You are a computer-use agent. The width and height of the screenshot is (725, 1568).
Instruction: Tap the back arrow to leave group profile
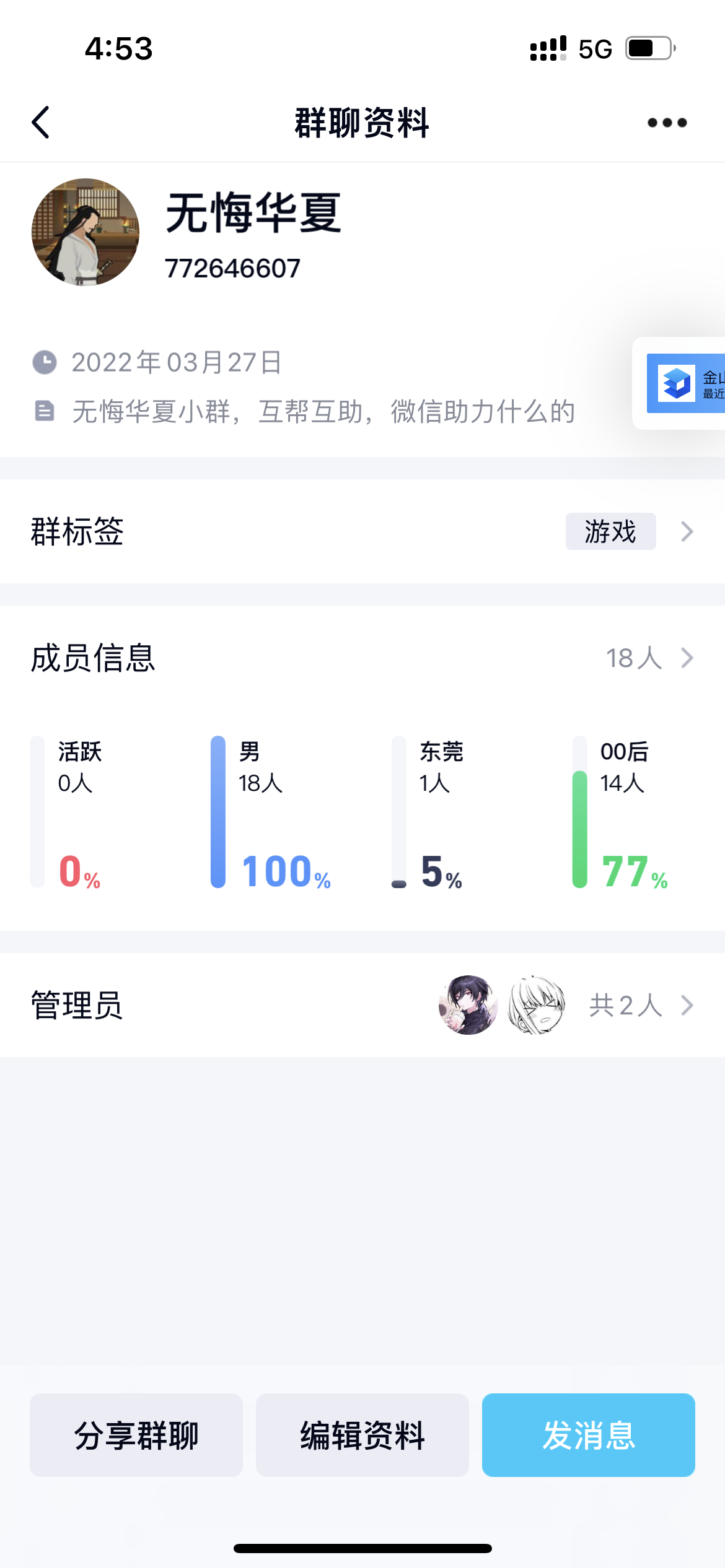(x=41, y=122)
